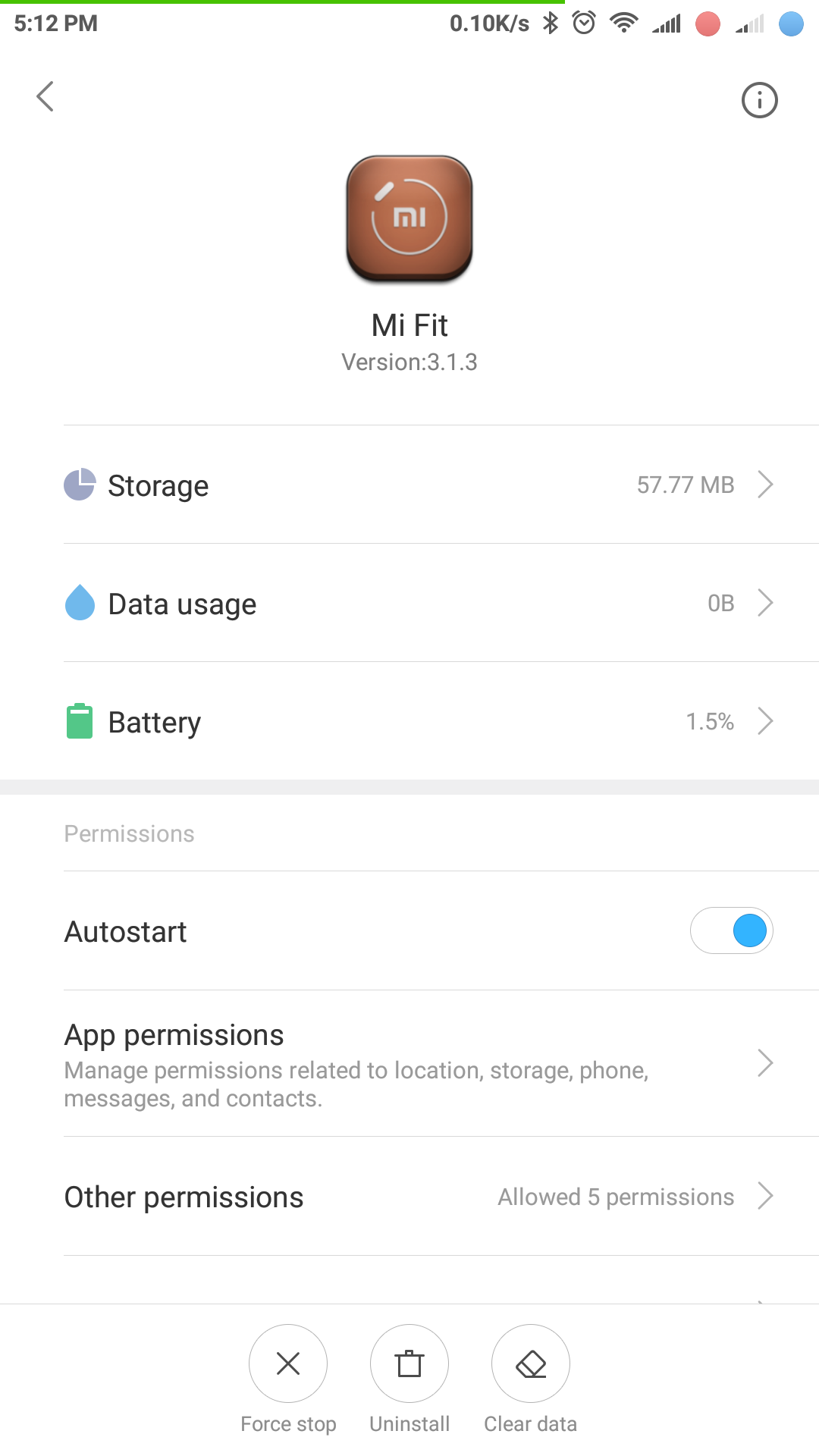View Data usage for Mi Fit
The width and height of the screenshot is (819, 1456).
click(409, 603)
